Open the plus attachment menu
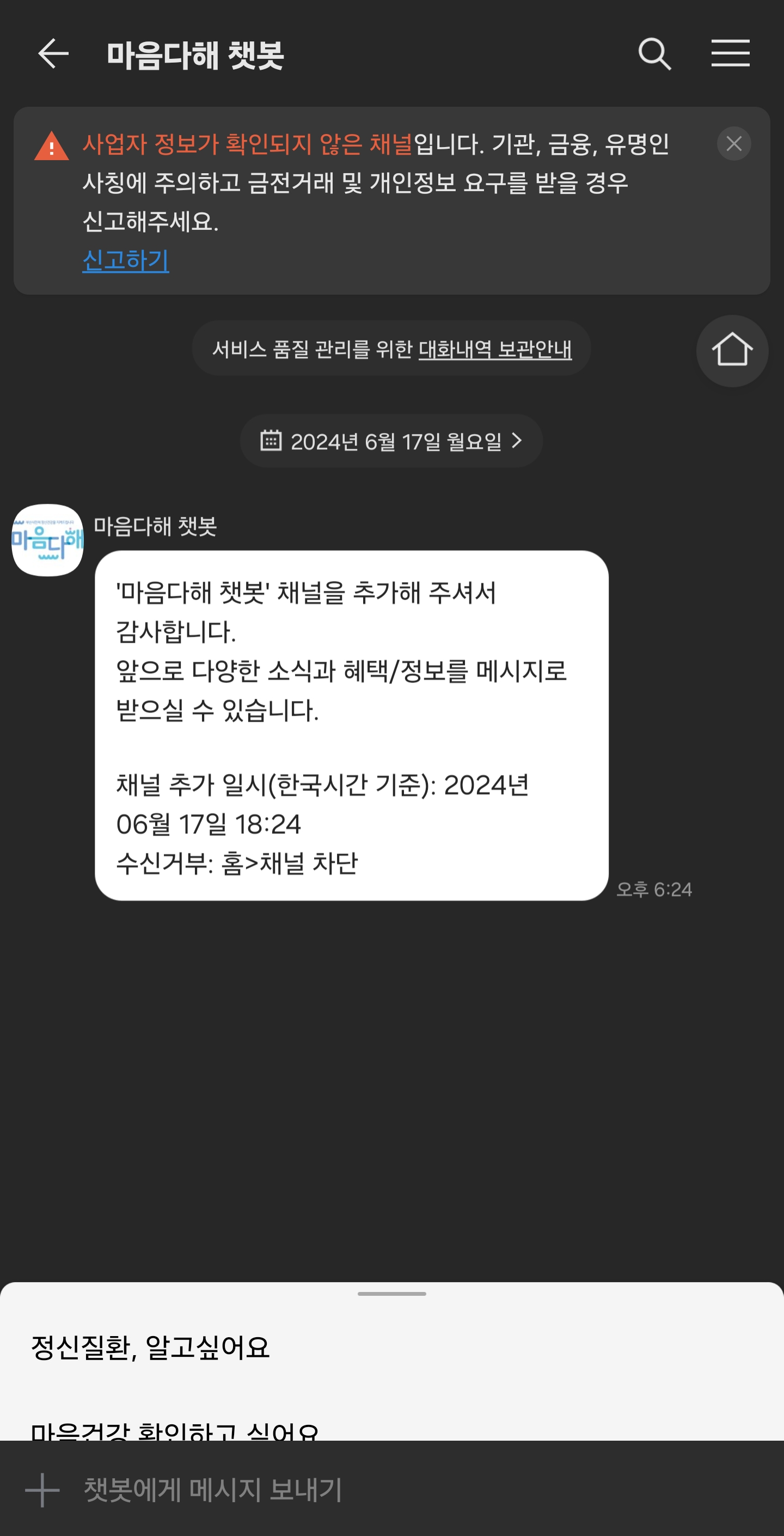 pos(42,1490)
